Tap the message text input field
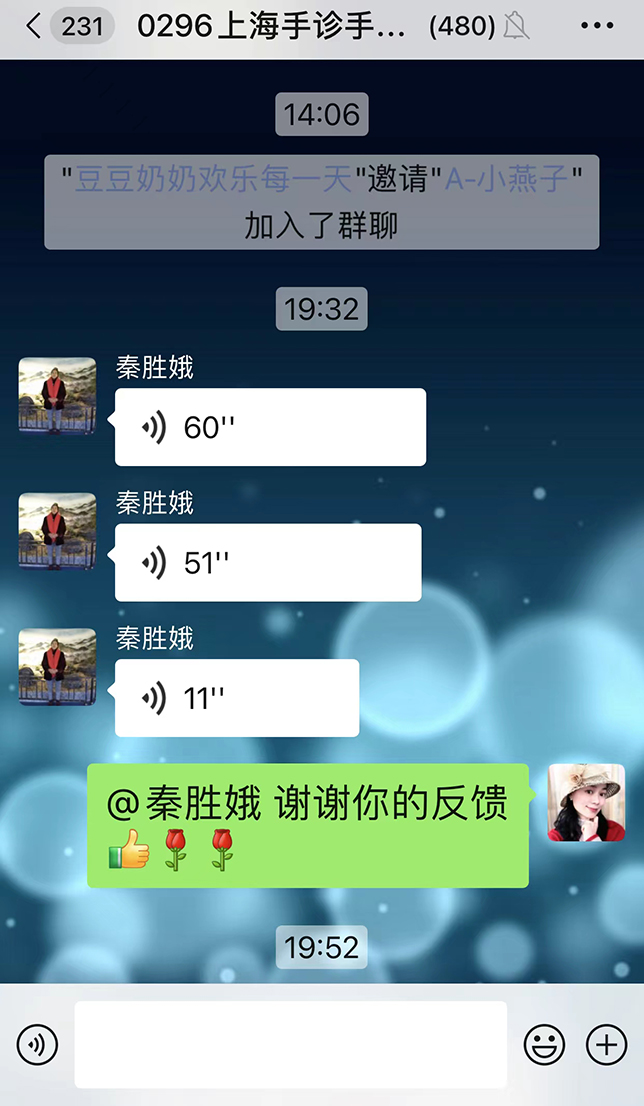The width and height of the screenshot is (644, 1106). [290, 1045]
